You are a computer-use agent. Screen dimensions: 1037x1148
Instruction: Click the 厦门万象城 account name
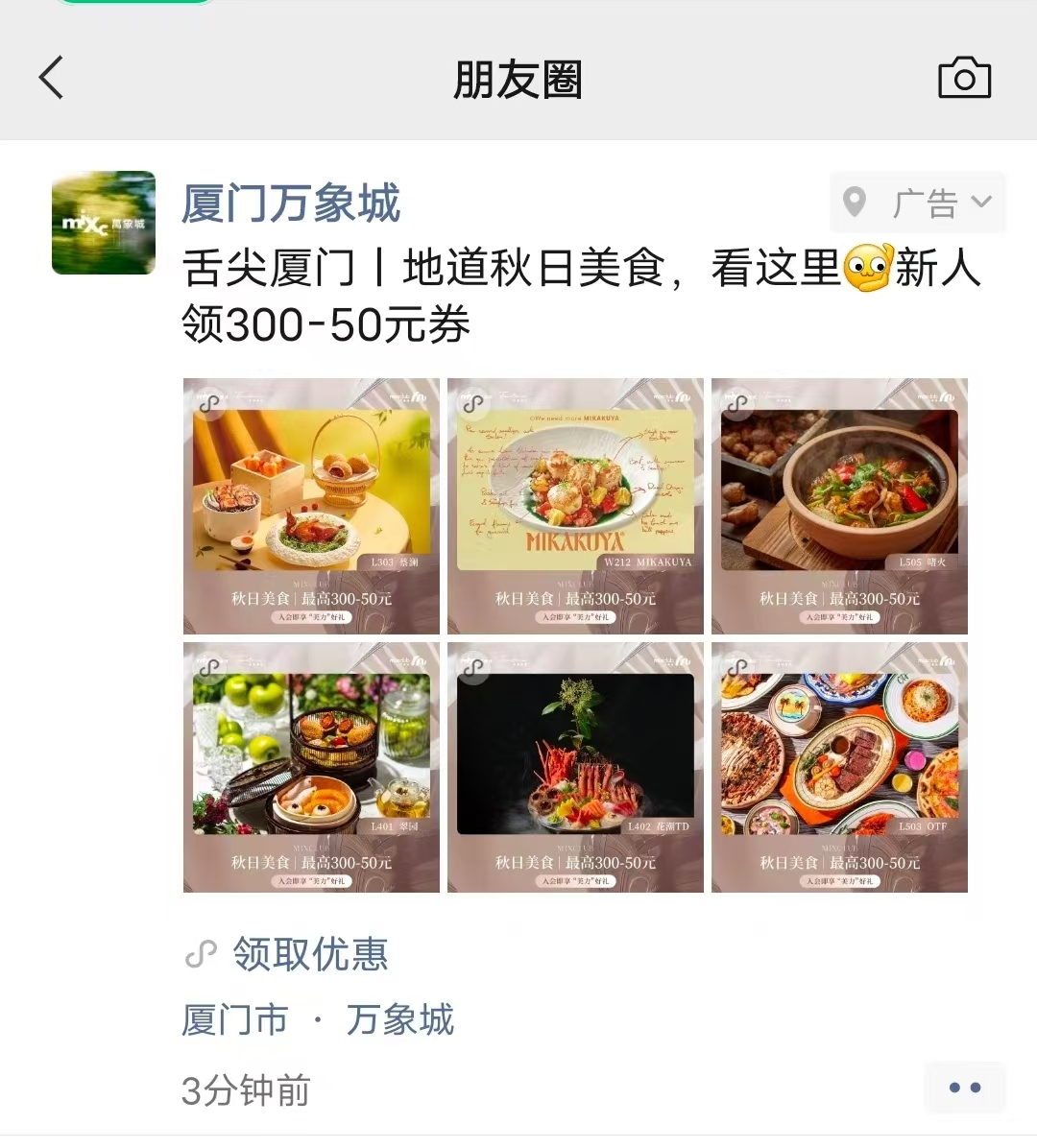[291, 202]
